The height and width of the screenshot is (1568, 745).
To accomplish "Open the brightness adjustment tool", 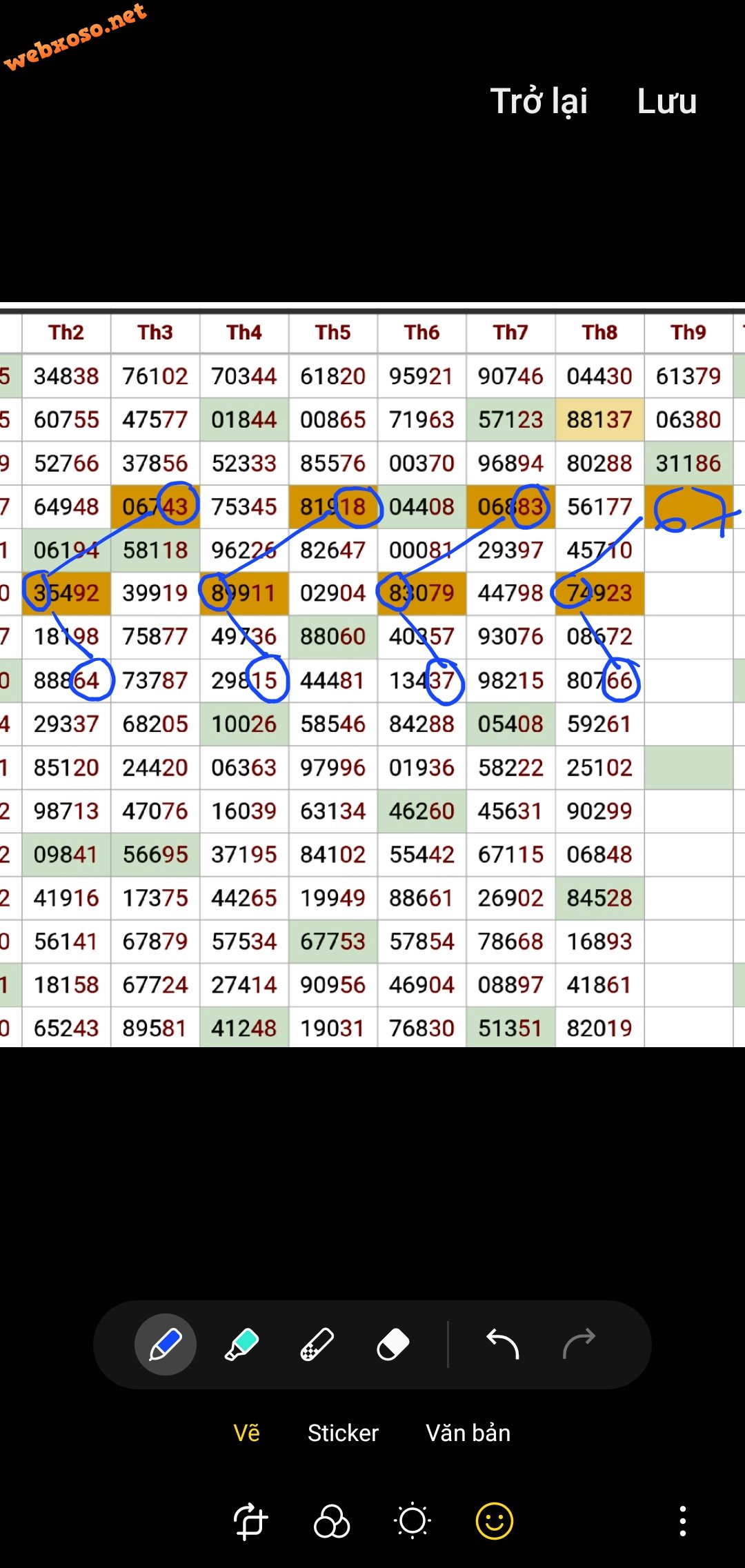I will coord(413,1521).
